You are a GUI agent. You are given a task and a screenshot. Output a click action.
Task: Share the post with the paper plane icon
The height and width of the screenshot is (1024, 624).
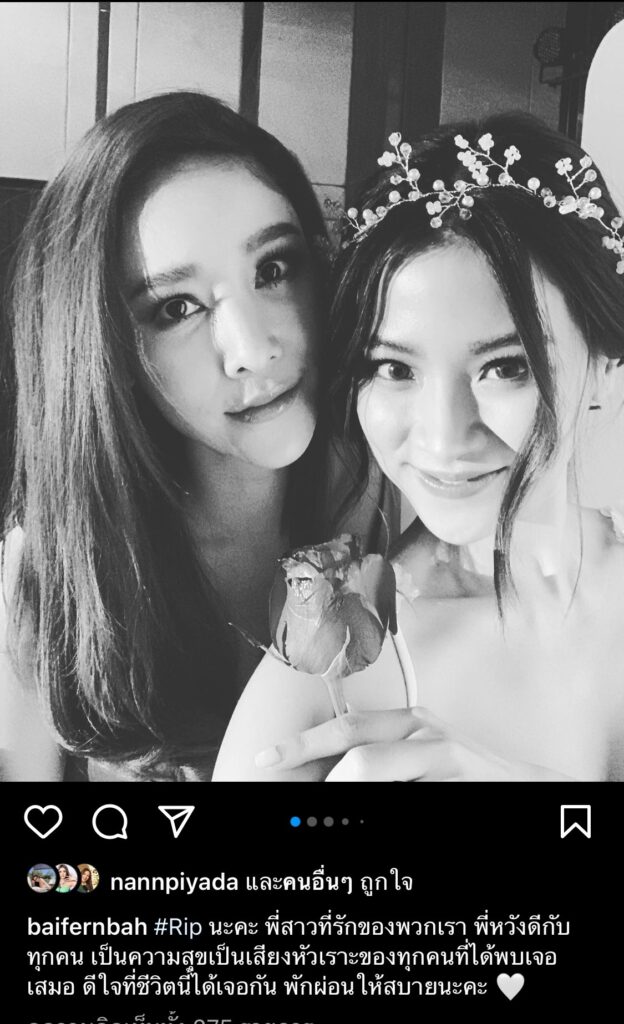pyautogui.click(x=176, y=821)
